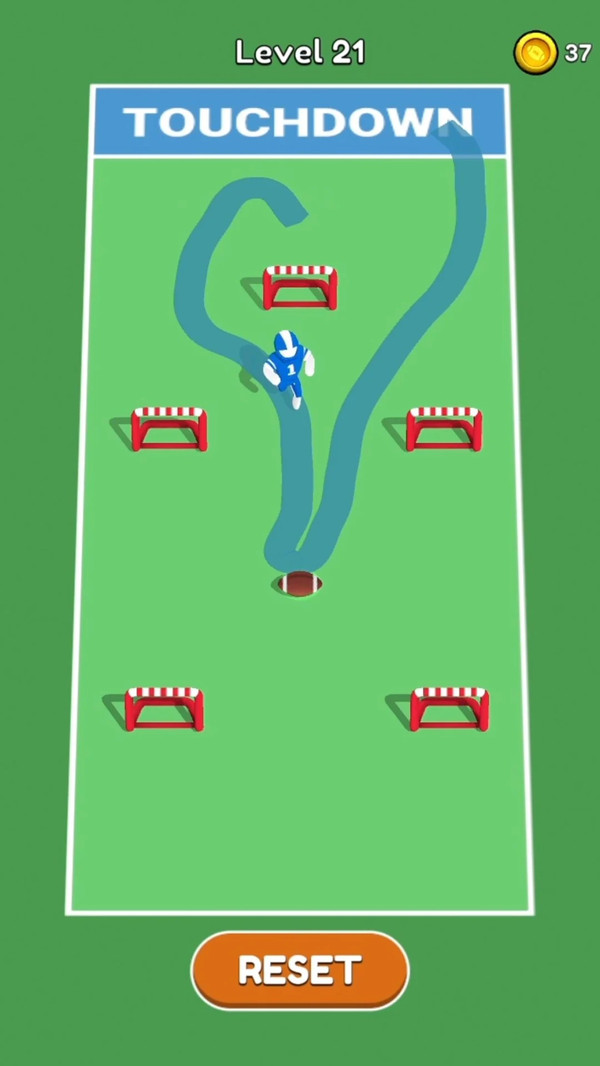Tap the orange RESET button

point(300,970)
